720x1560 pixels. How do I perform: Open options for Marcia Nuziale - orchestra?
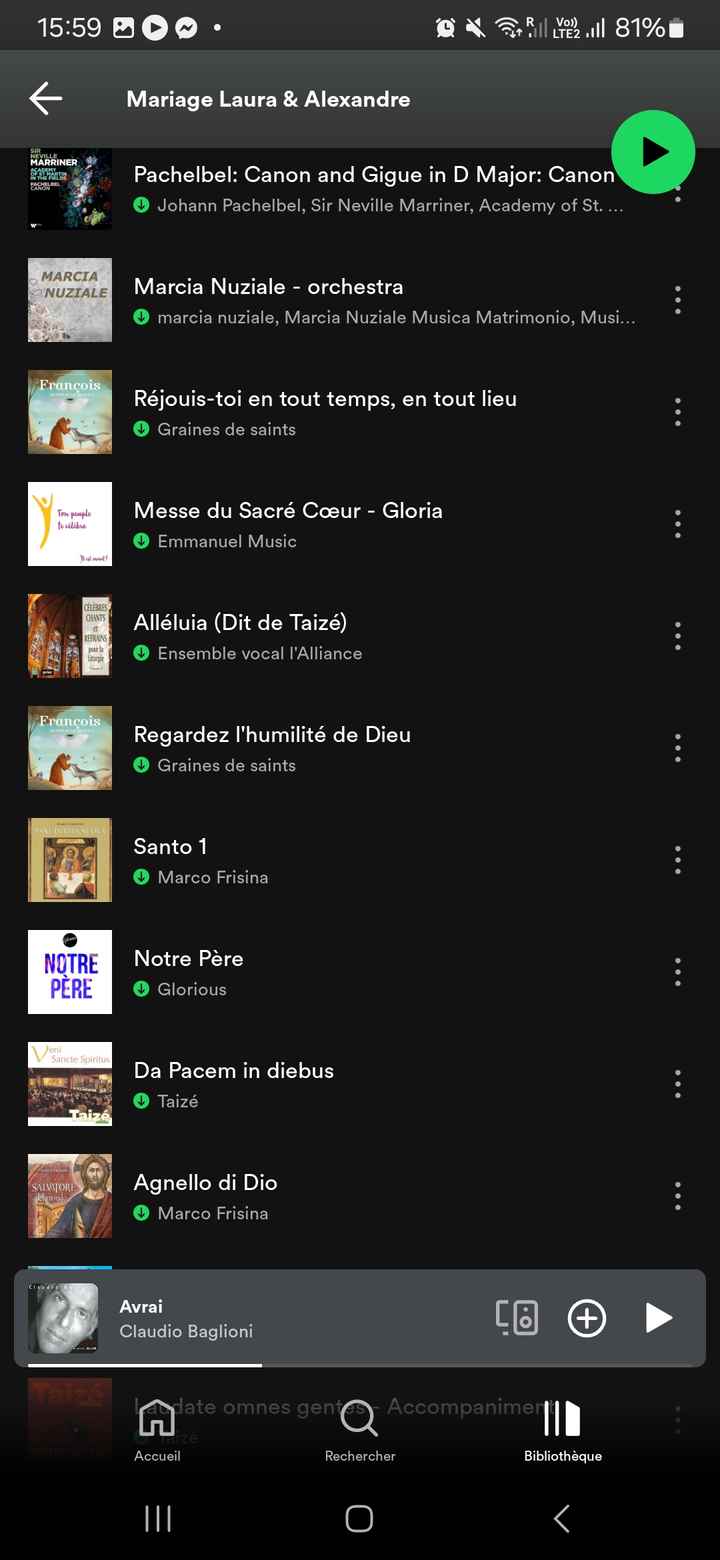tap(678, 300)
